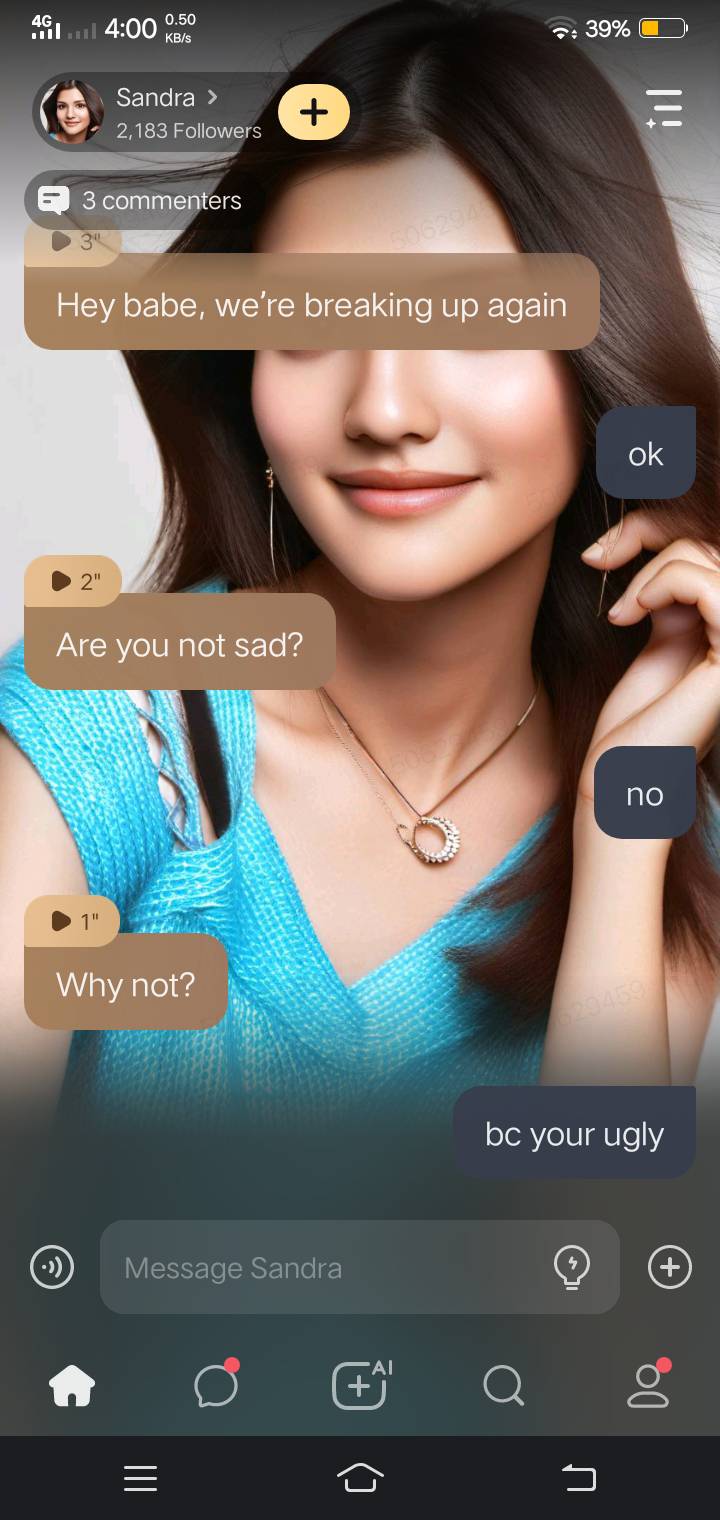Screen dimensions: 720x1520
Task: Open the search tab
Action: [503, 1386]
